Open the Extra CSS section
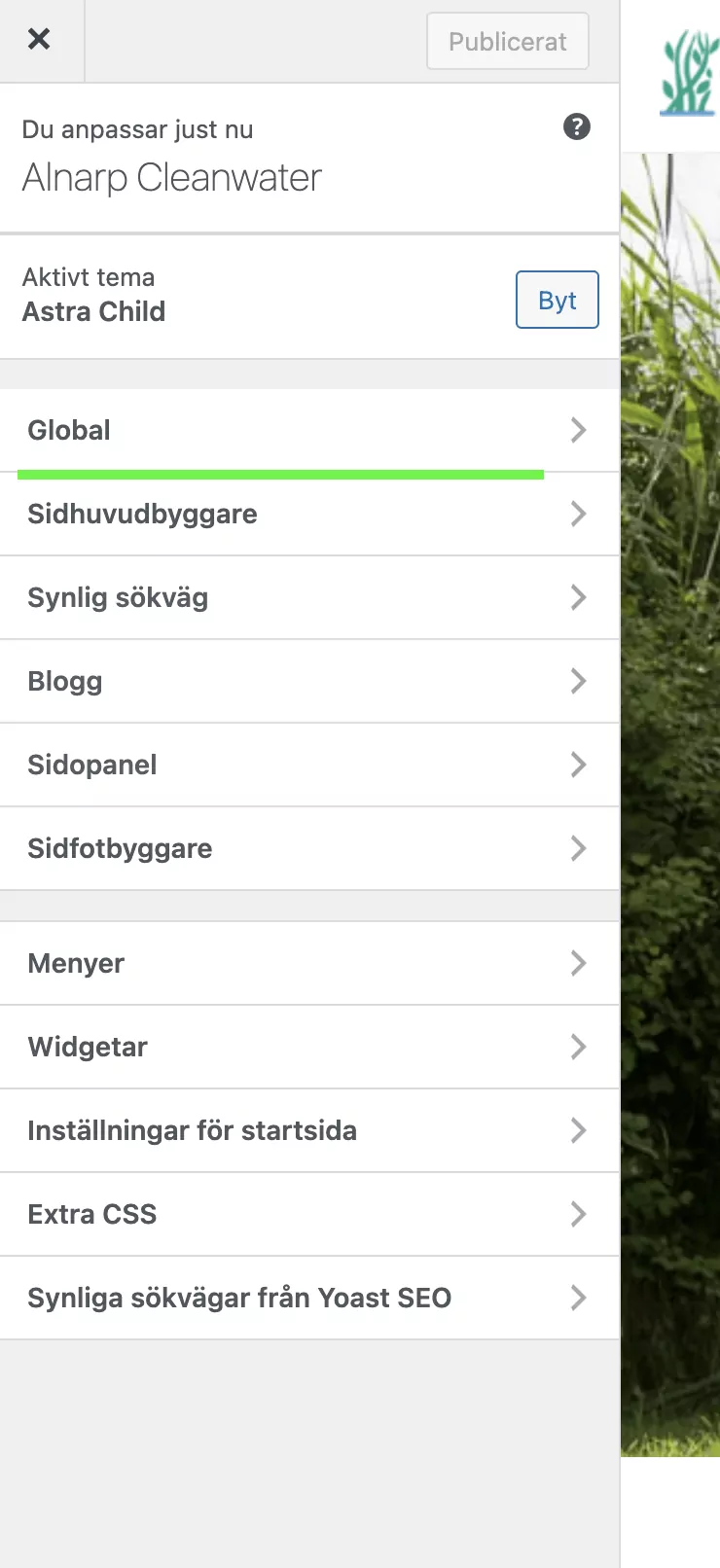Image resolution: width=720 pixels, height=1568 pixels. 309,1214
